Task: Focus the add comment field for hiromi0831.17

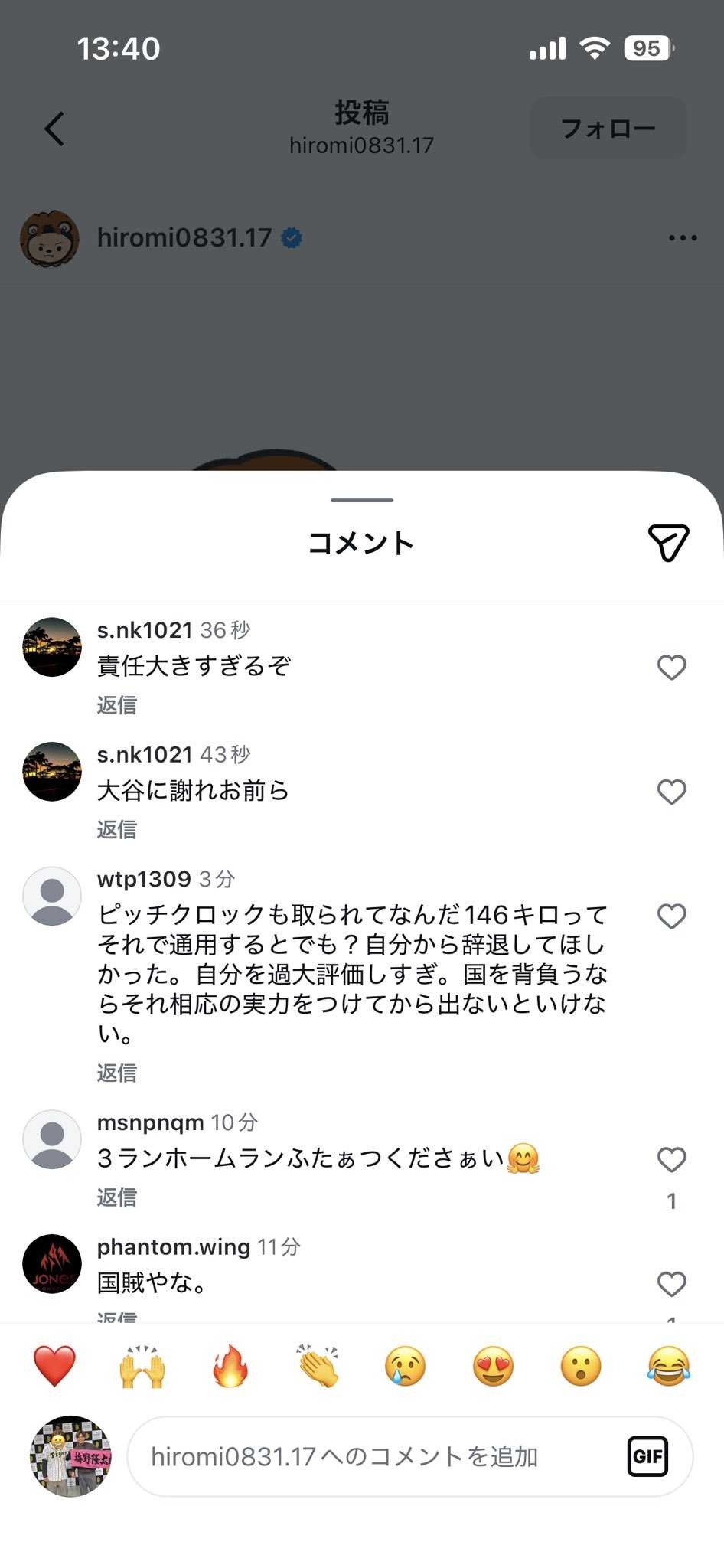Action: pyautogui.click(x=367, y=1456)
